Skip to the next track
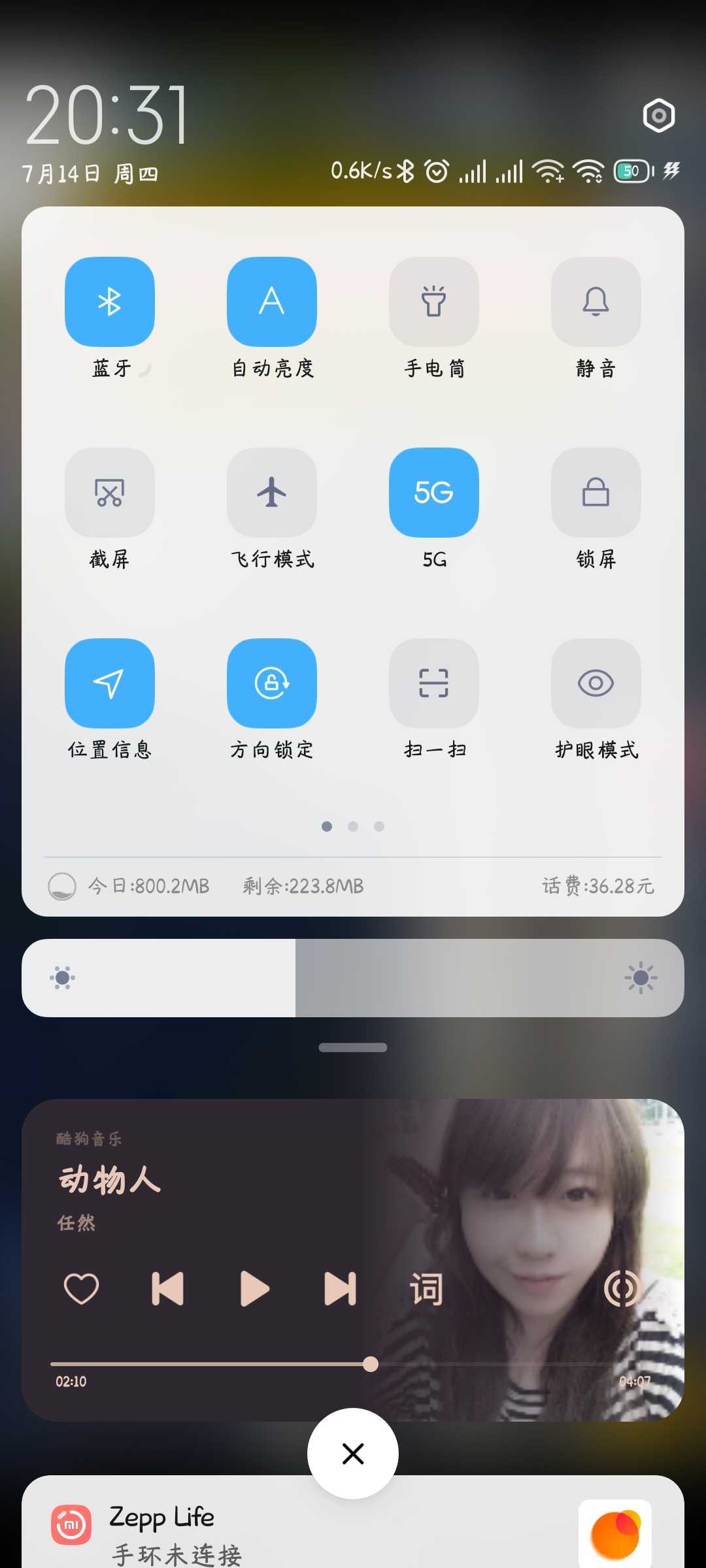706x1568 pixels. [x=341, y=1289]
